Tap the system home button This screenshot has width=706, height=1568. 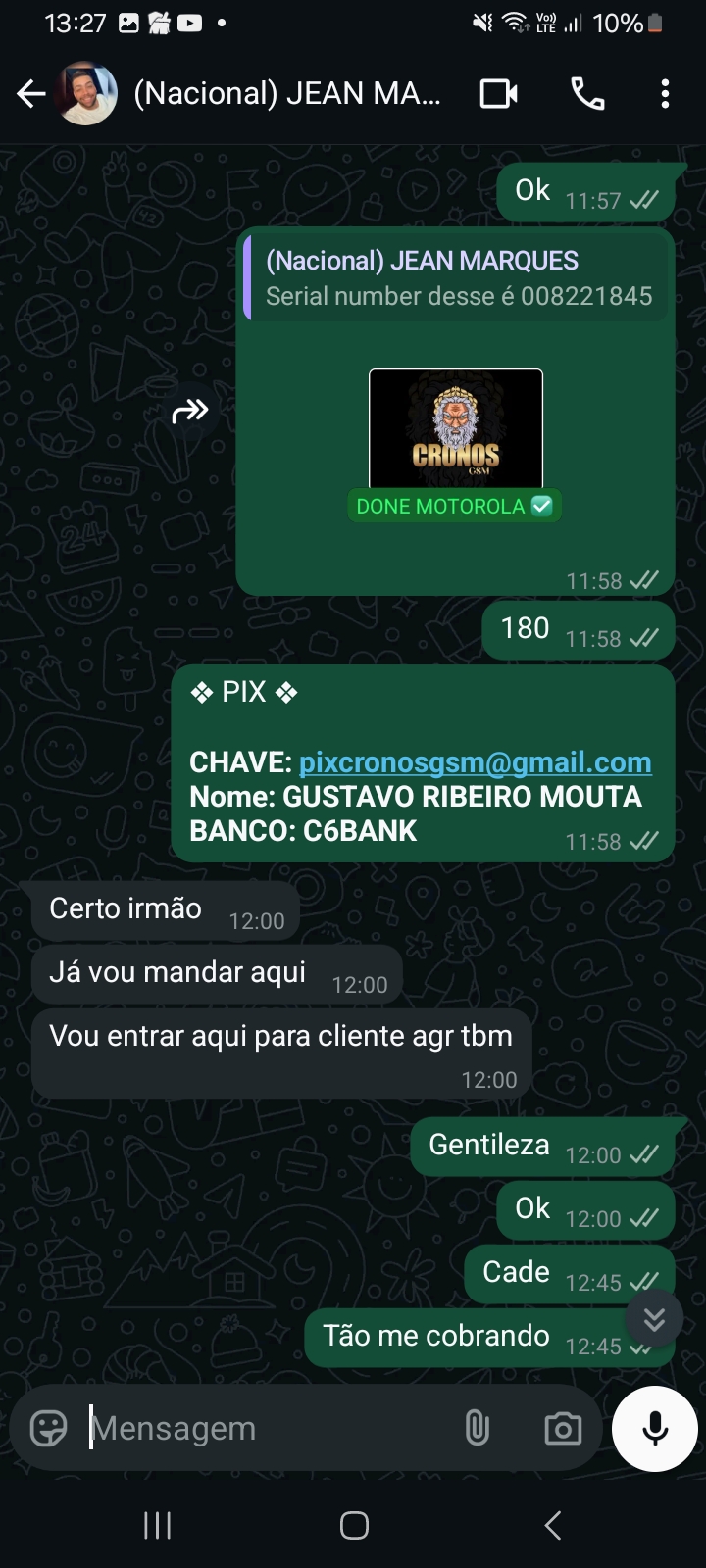[x=354, y=1525]
